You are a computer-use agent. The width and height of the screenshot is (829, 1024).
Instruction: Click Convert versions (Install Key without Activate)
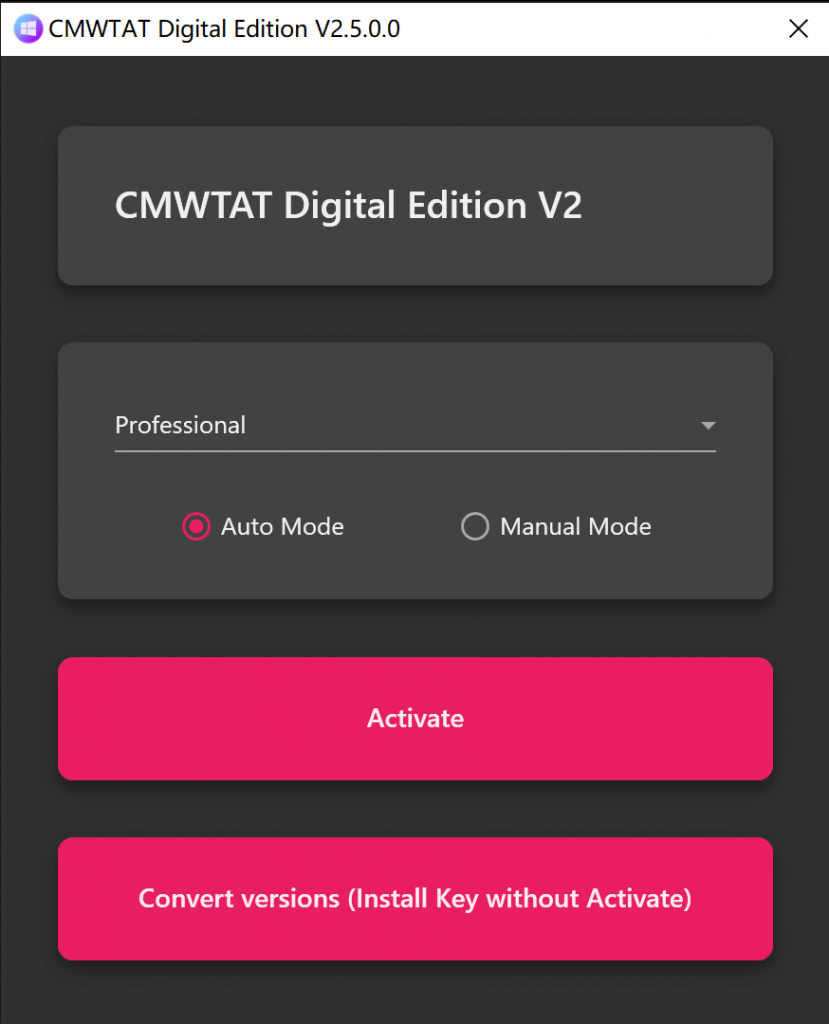415,898
